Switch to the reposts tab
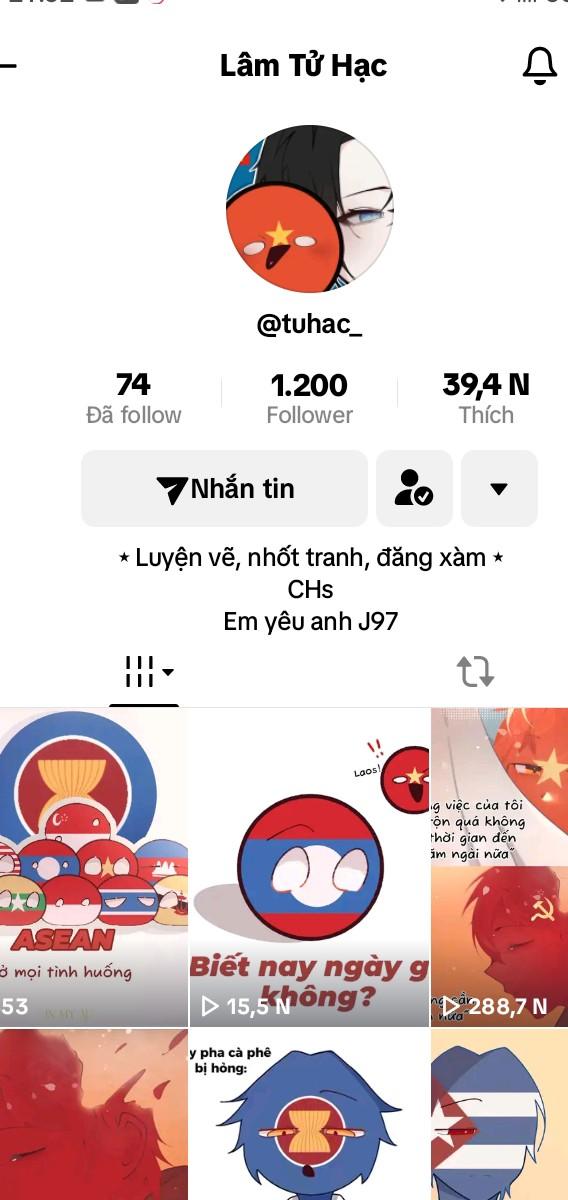Image resolution: width=568 pixels, height=1200 pixels. coord(476,671)
